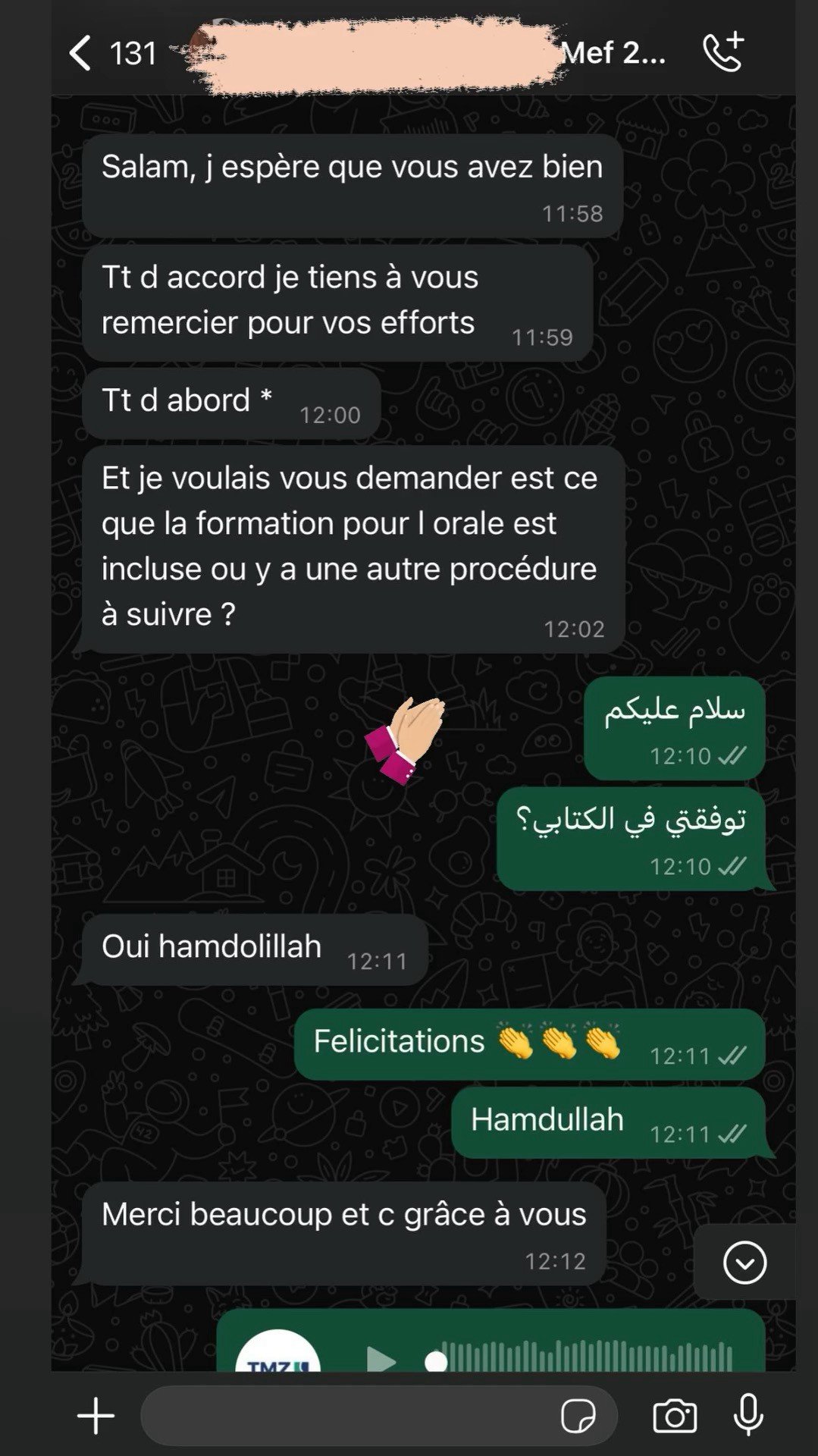
Task: Record a voice message with the microphone
Action: point(748,1414)
